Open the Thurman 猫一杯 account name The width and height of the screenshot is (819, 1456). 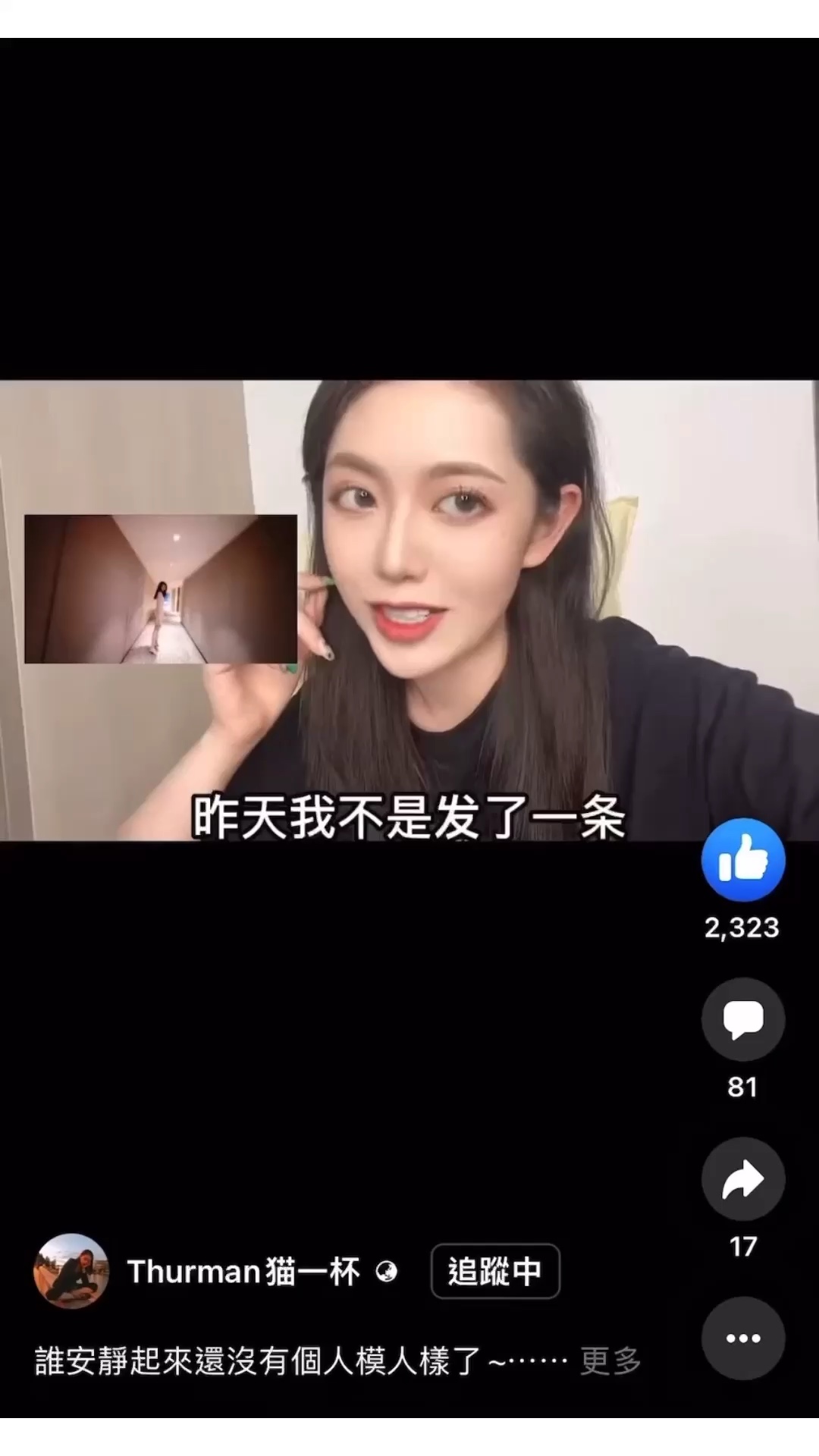pos(243,1272)
